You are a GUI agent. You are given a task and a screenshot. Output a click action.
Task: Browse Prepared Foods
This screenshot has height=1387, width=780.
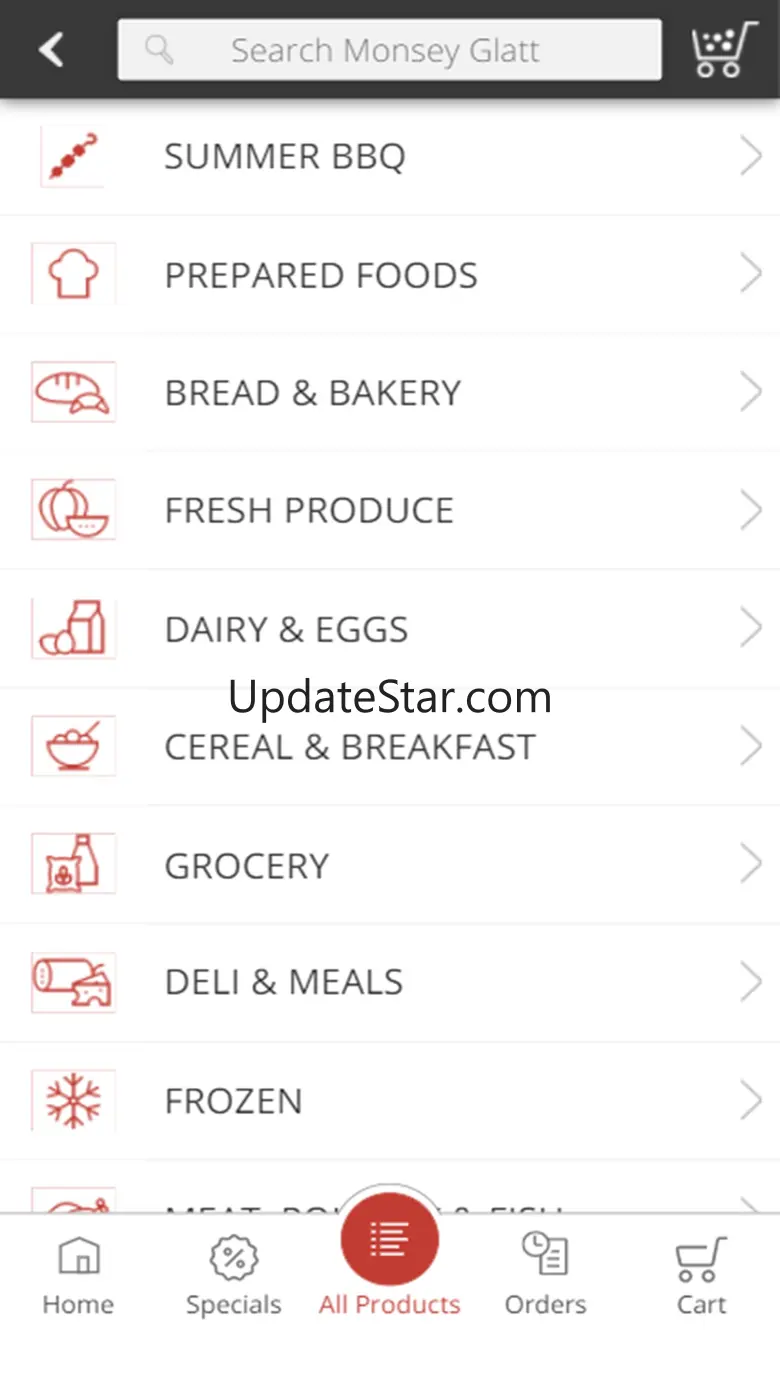389,275
